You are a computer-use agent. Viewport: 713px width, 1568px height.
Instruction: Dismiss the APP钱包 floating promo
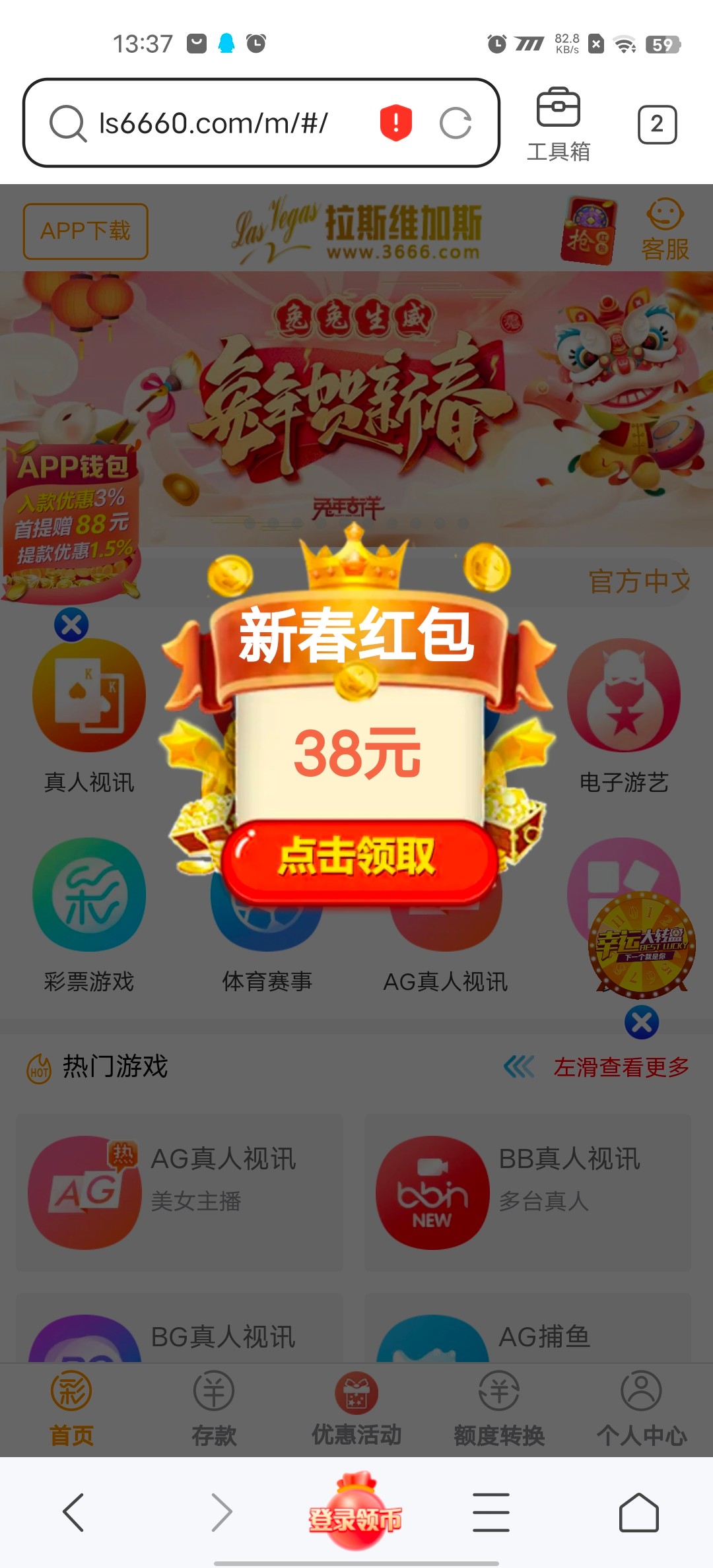point(71,624)
